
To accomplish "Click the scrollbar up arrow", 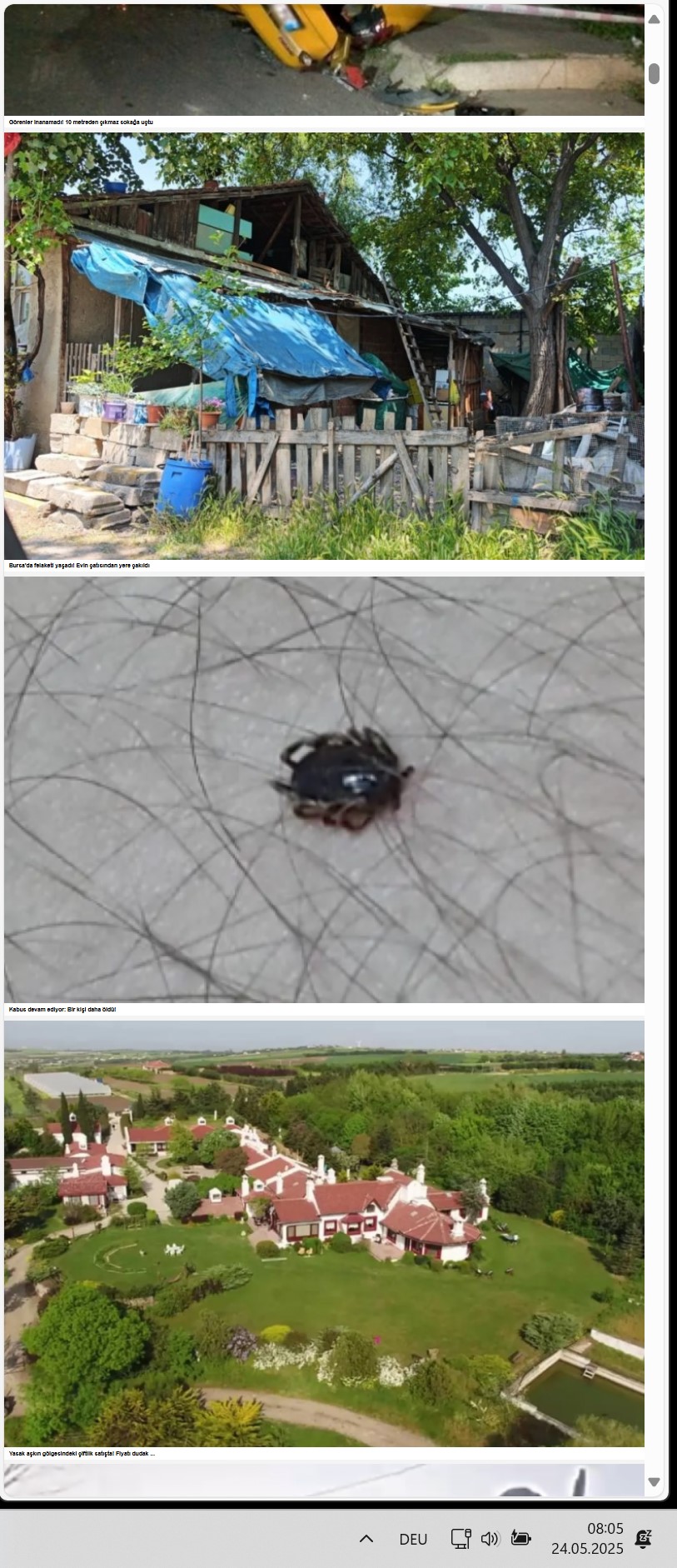I will (x=654, y=19).
